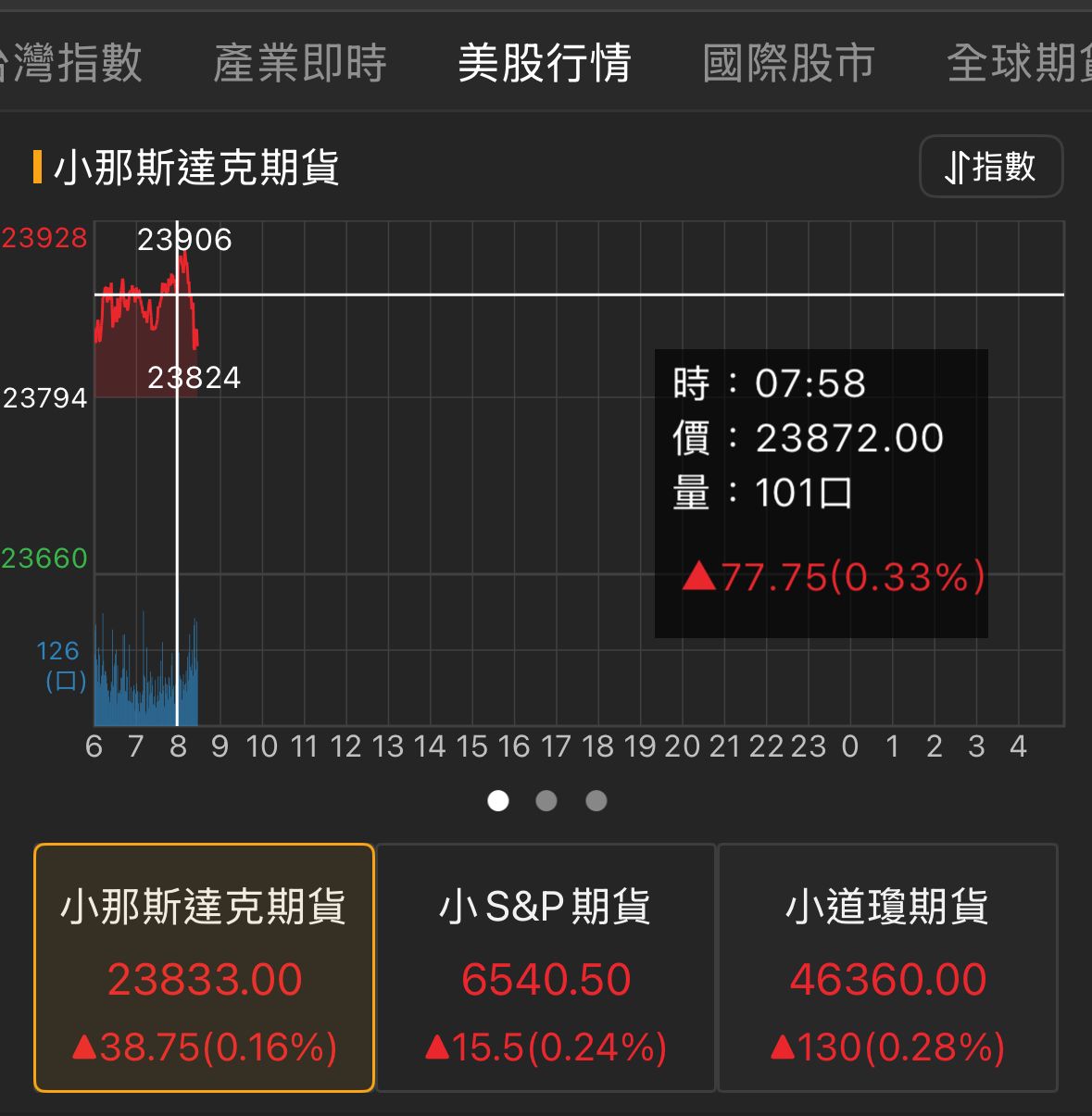Switch to the 台灣指數 tab

[x=70, y=63]
